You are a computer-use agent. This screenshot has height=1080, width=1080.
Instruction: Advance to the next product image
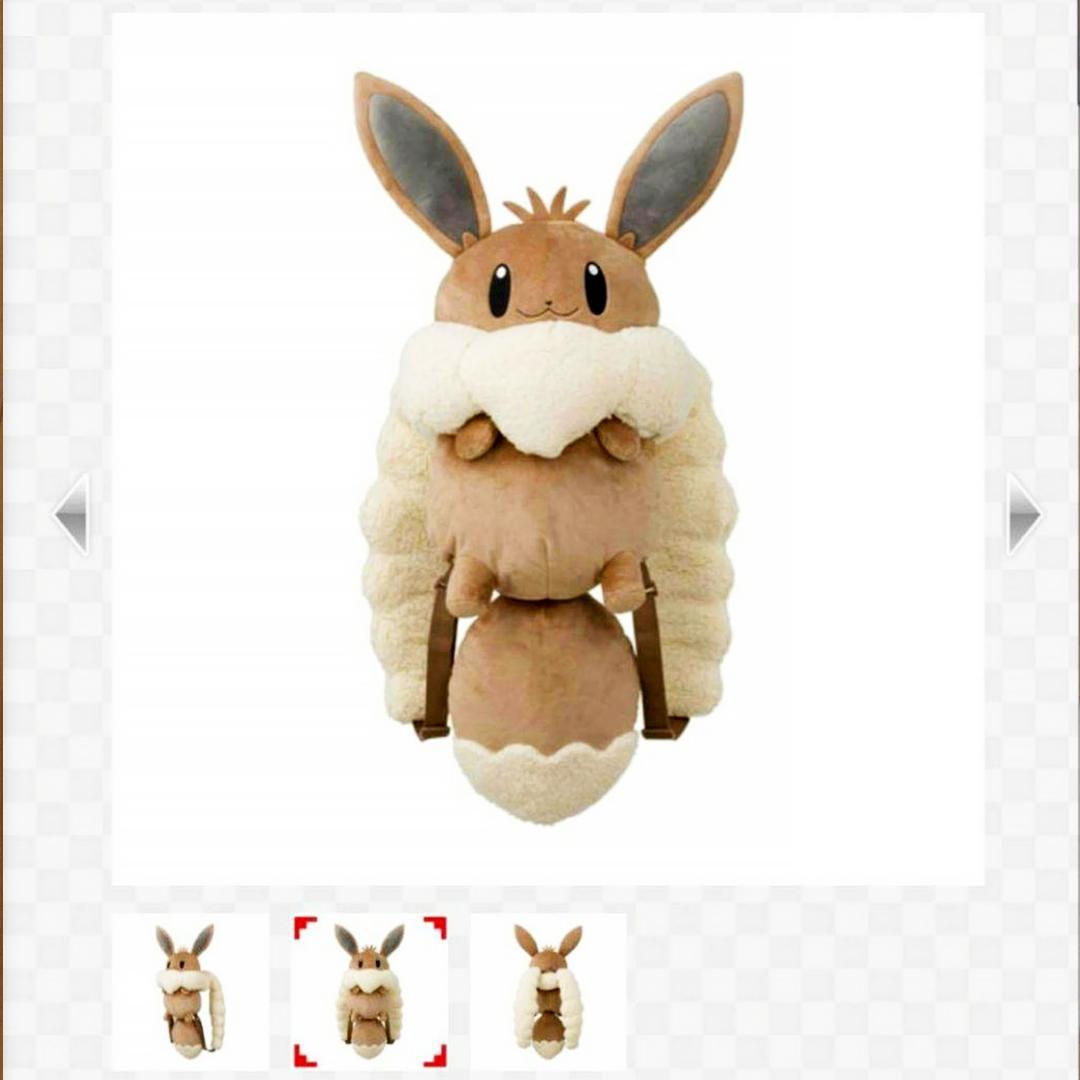click(1023, 514)
